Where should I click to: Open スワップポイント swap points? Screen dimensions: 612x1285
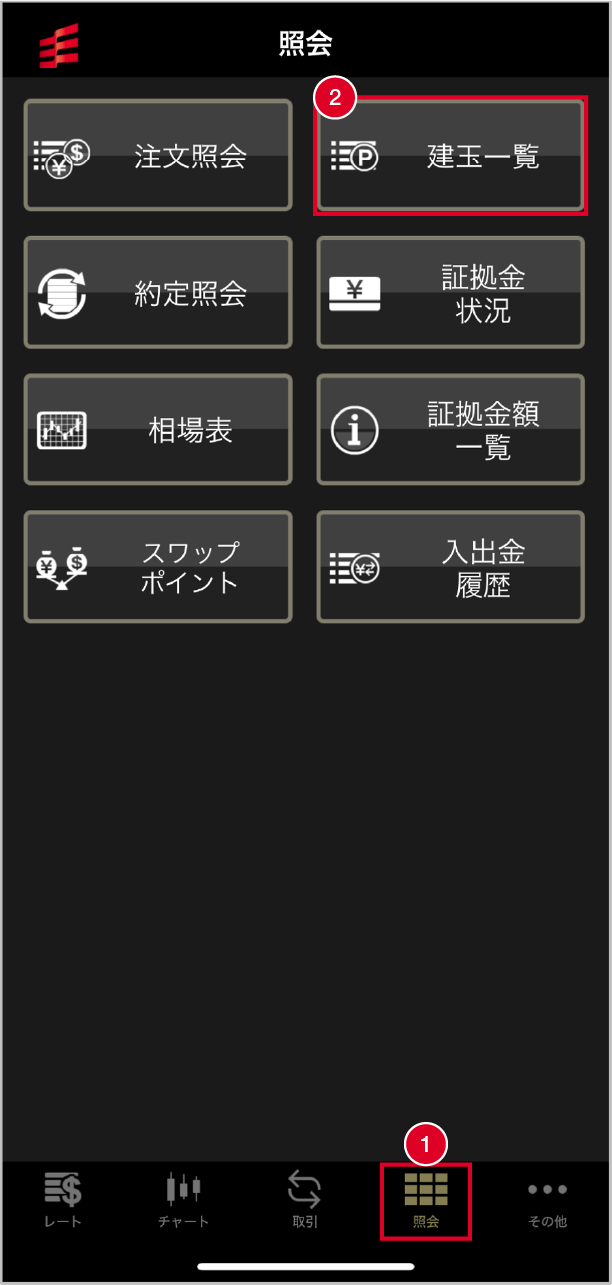pyautogui.click(x=158, y=567)
